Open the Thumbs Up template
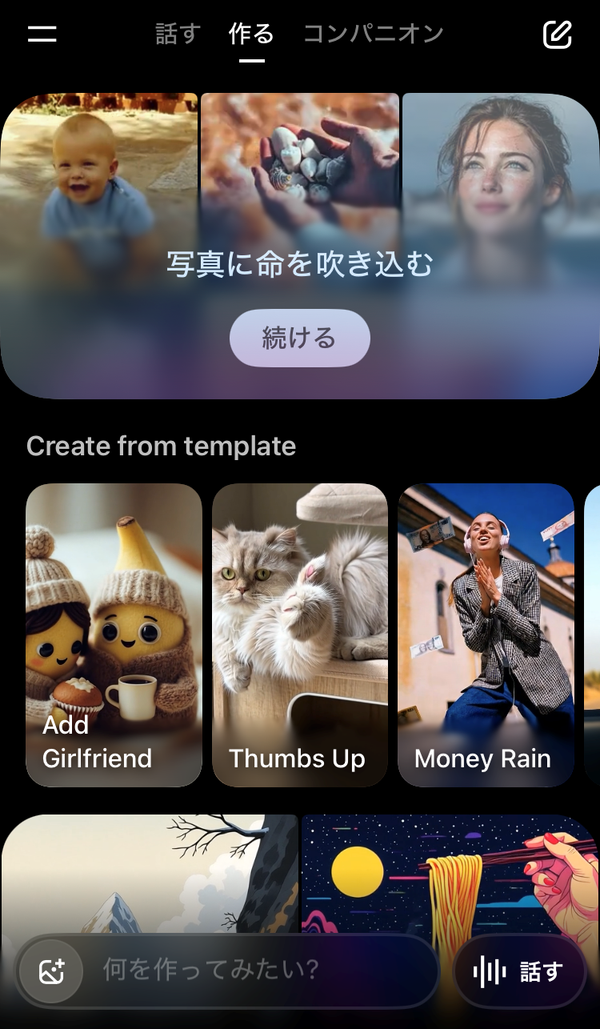This screenshot has height=1029, width=600. tap(300, 635)
